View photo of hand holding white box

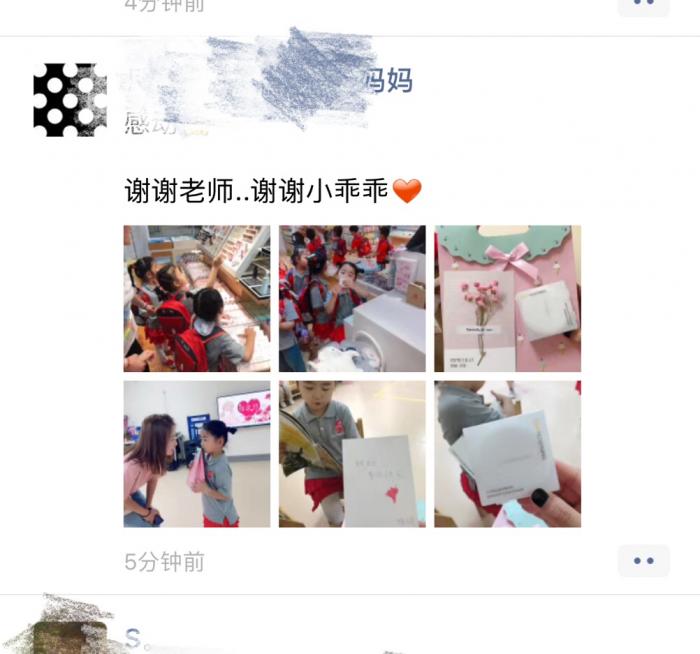tap(507, 453)
